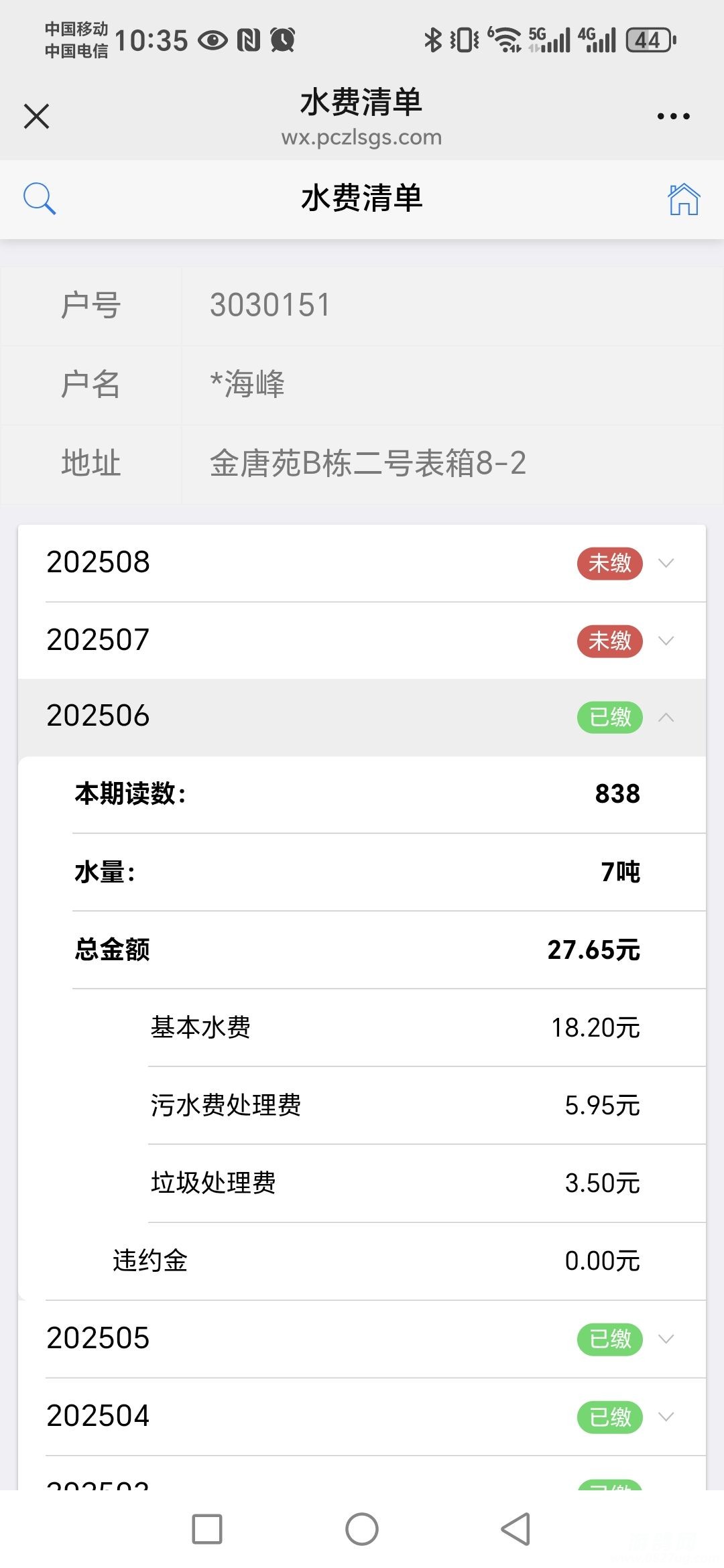Open the three-dot overflow menu
The height and width of the screenshot is (1568, 724).
(x=673, y=117)
